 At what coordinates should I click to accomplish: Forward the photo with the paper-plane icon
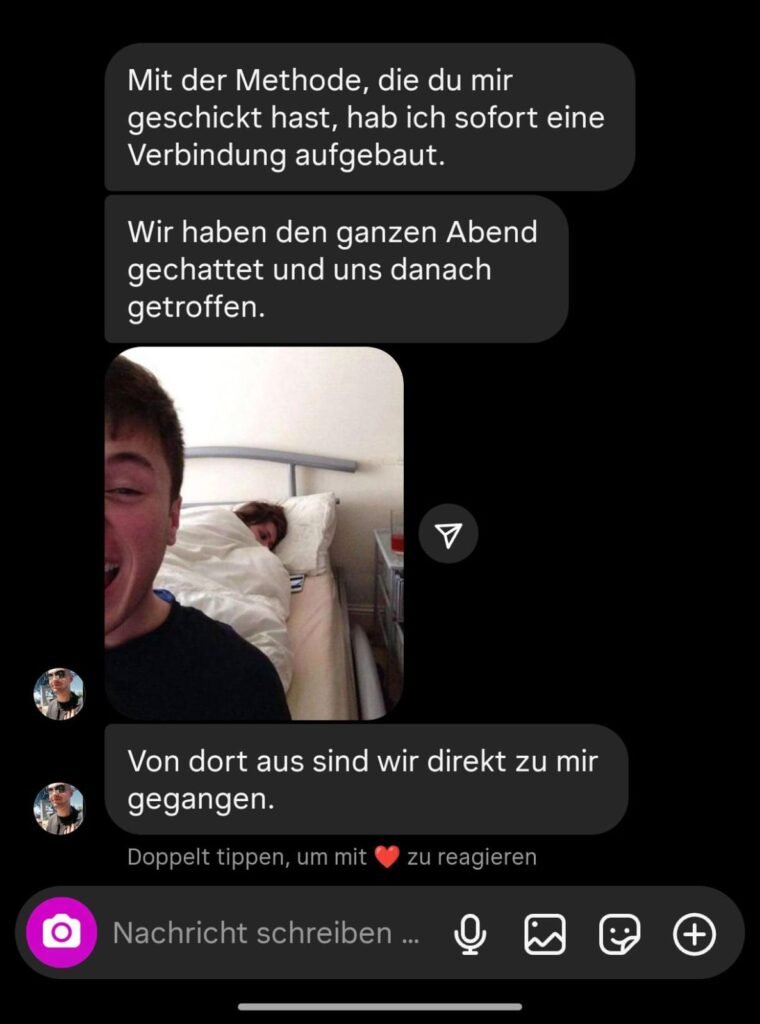(449, 535)
